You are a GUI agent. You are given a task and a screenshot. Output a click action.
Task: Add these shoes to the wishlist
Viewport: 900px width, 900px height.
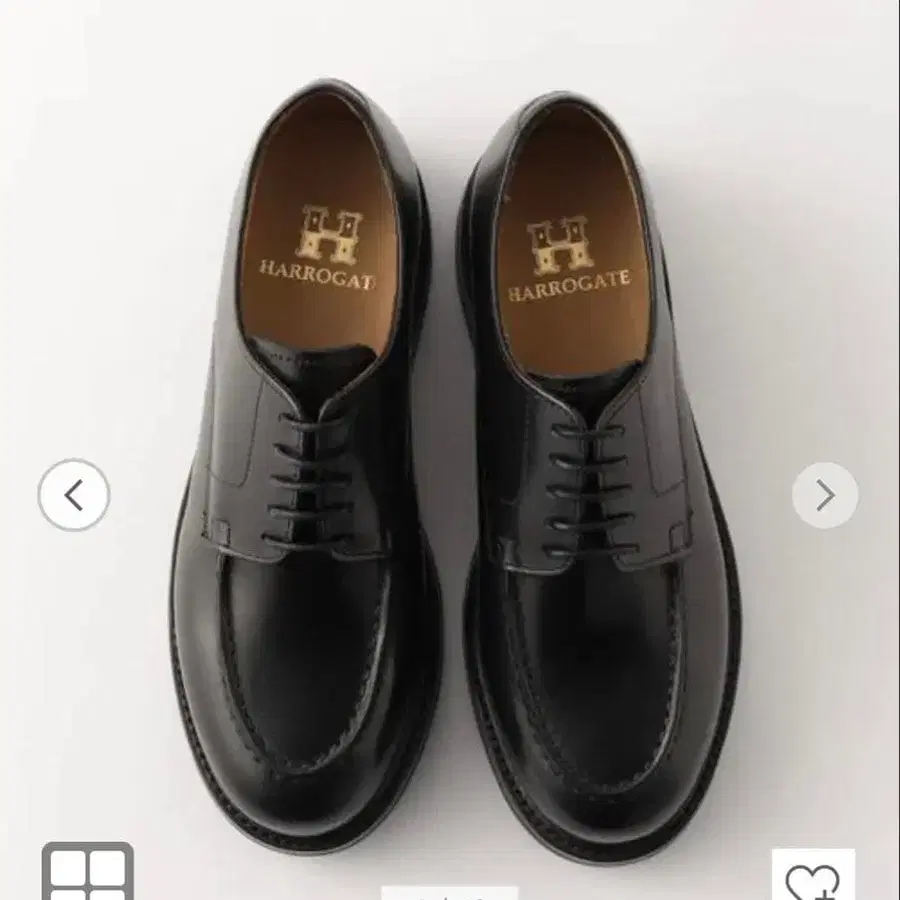pyautogui.click(x=812, y=878)
